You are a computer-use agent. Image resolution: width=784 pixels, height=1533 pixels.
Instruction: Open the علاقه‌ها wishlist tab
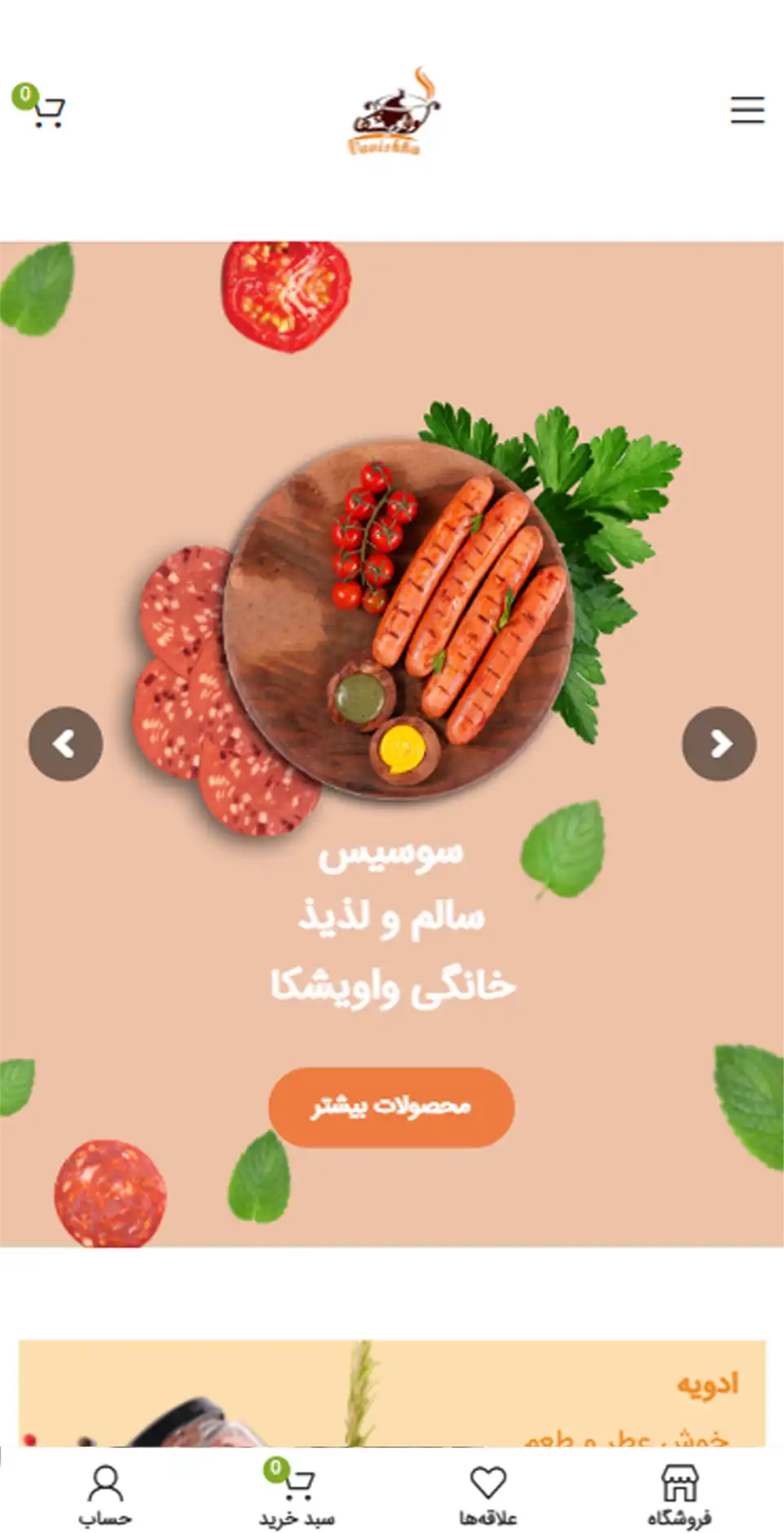(x=488, y=1494)
